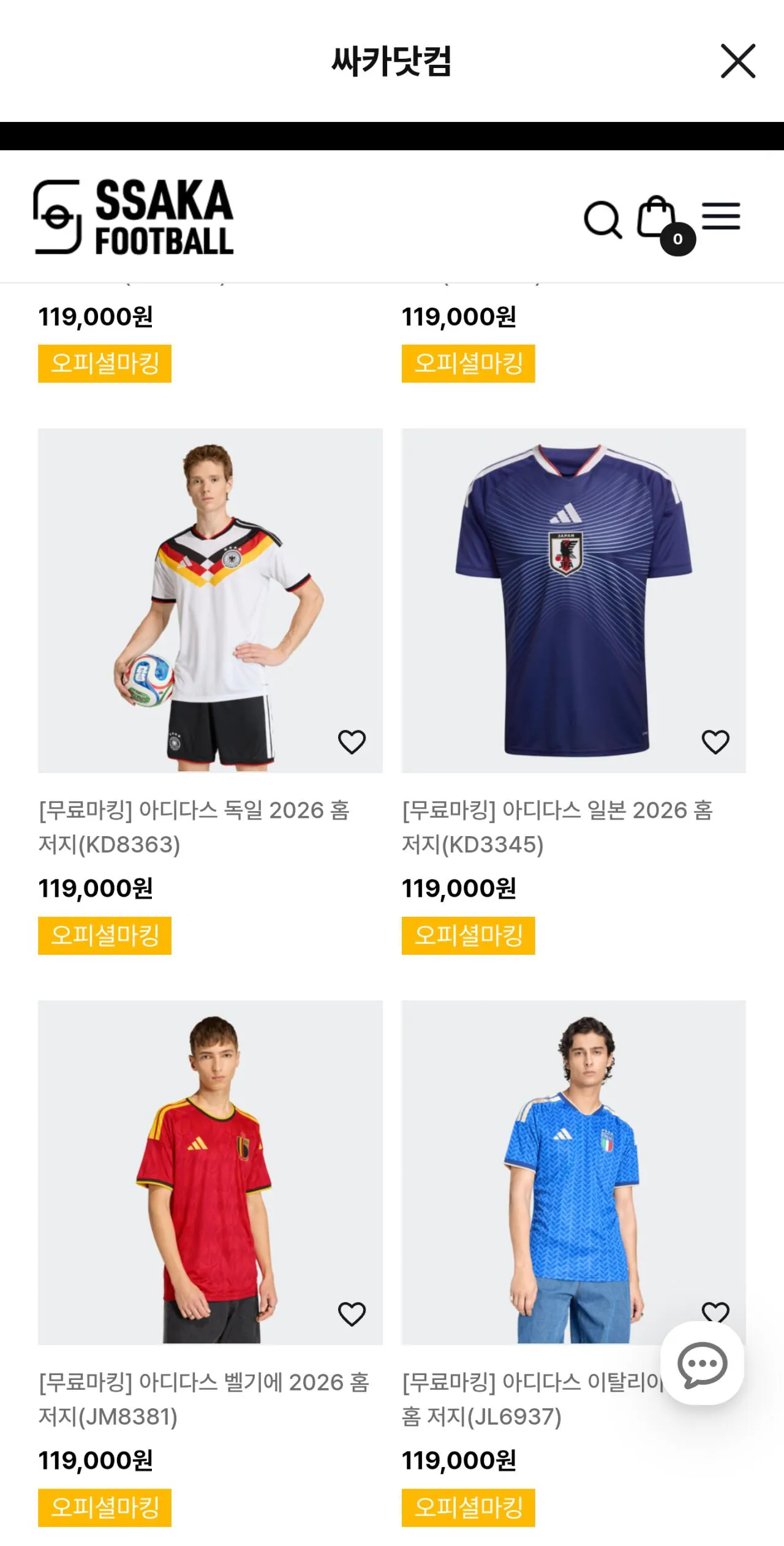
Task: Open the hamburger menu
Action: click(721, 217)
